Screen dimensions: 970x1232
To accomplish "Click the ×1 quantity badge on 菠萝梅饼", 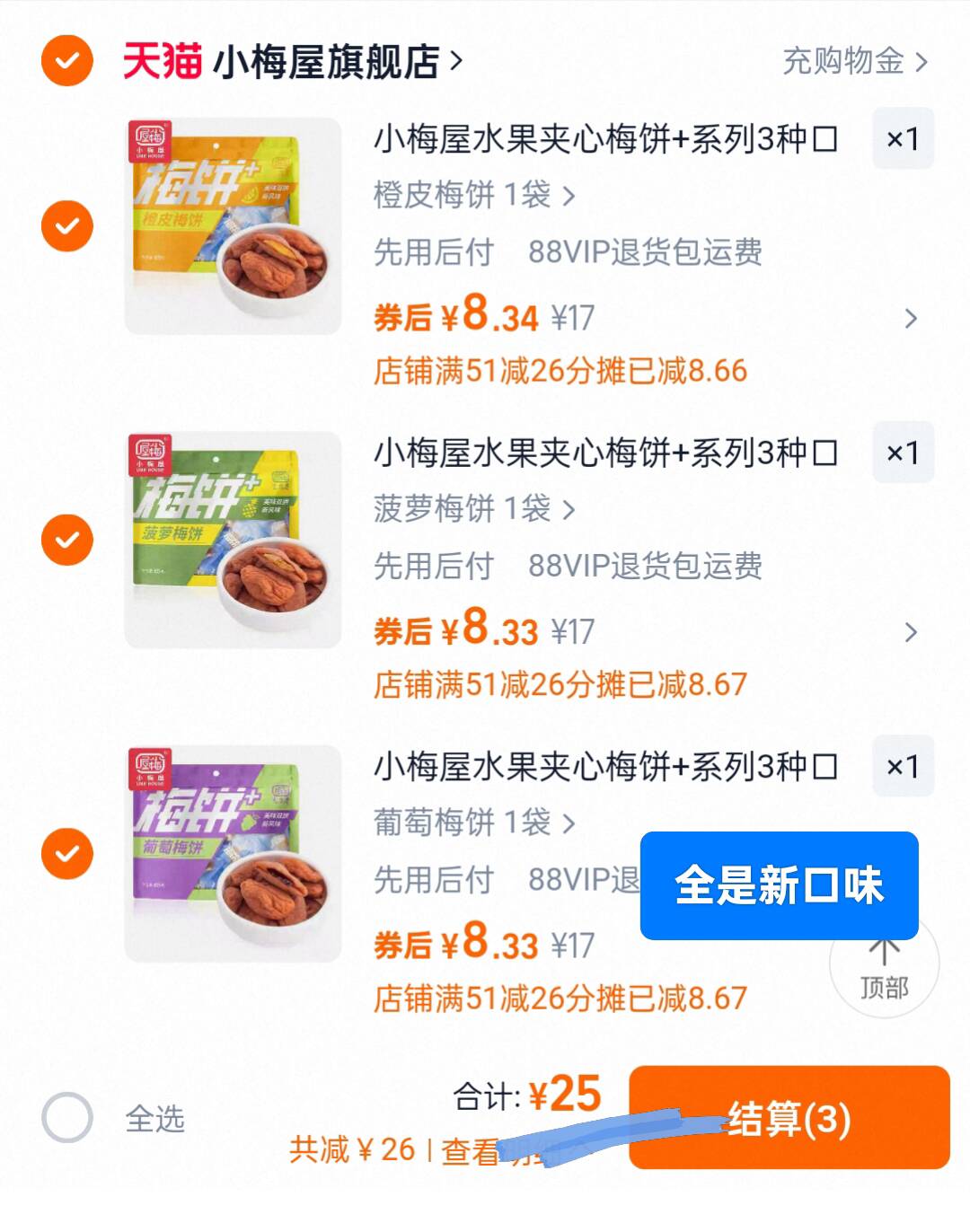I will [x=904, y=453].
